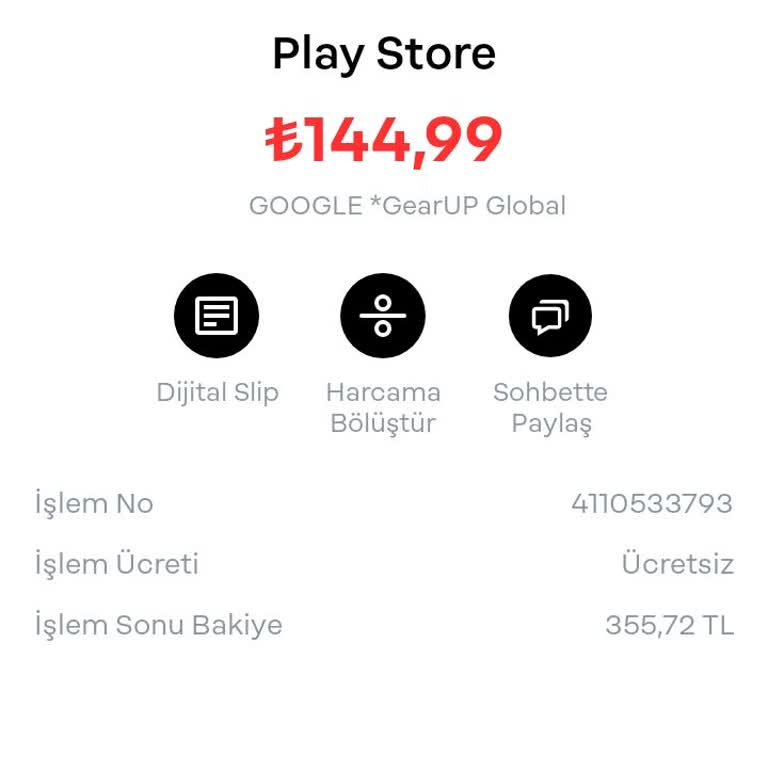Open the Dijital Slip receipt
The height and width of the screenshot is (768, 768).
(217, 317)
